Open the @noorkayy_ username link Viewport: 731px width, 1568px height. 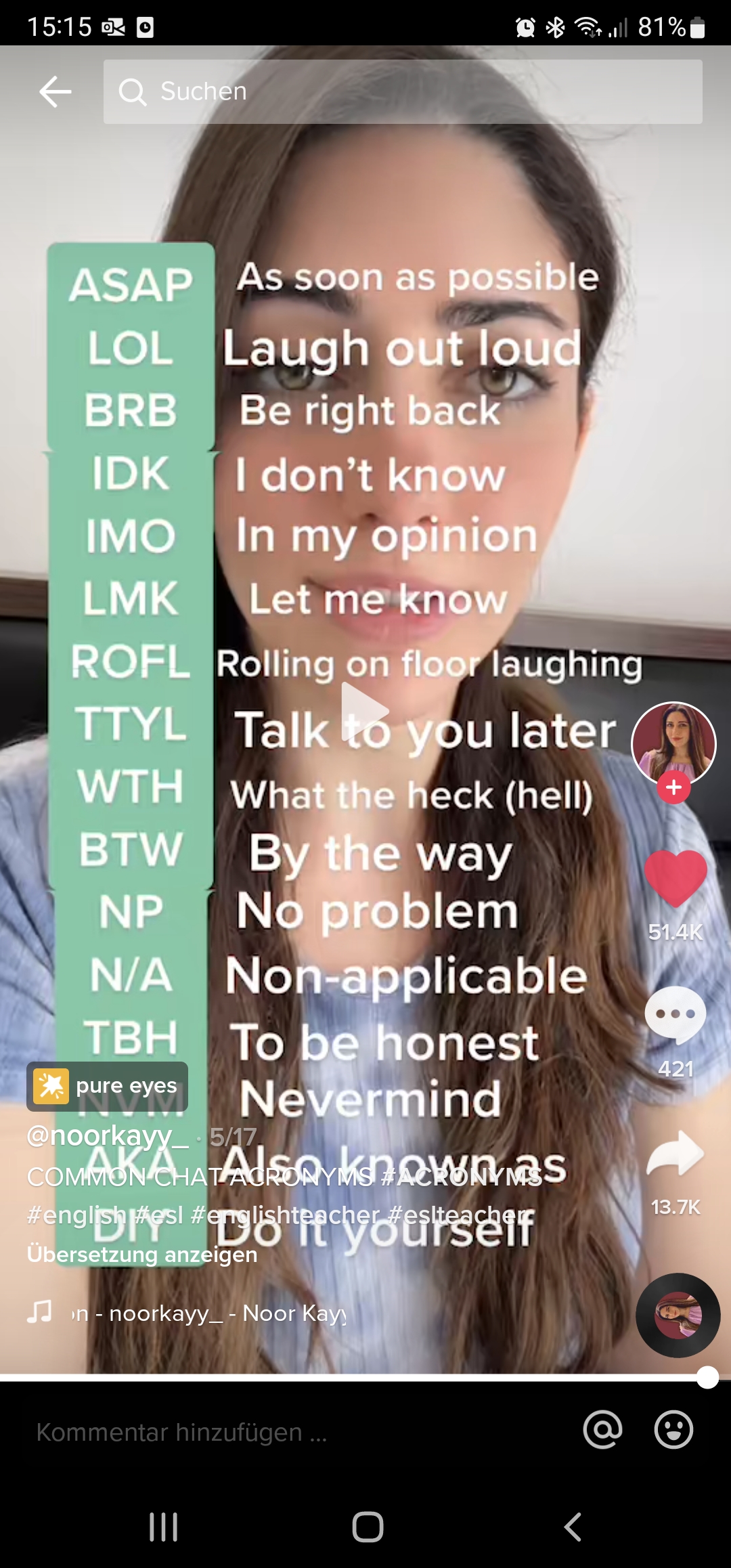[107, 1136]
